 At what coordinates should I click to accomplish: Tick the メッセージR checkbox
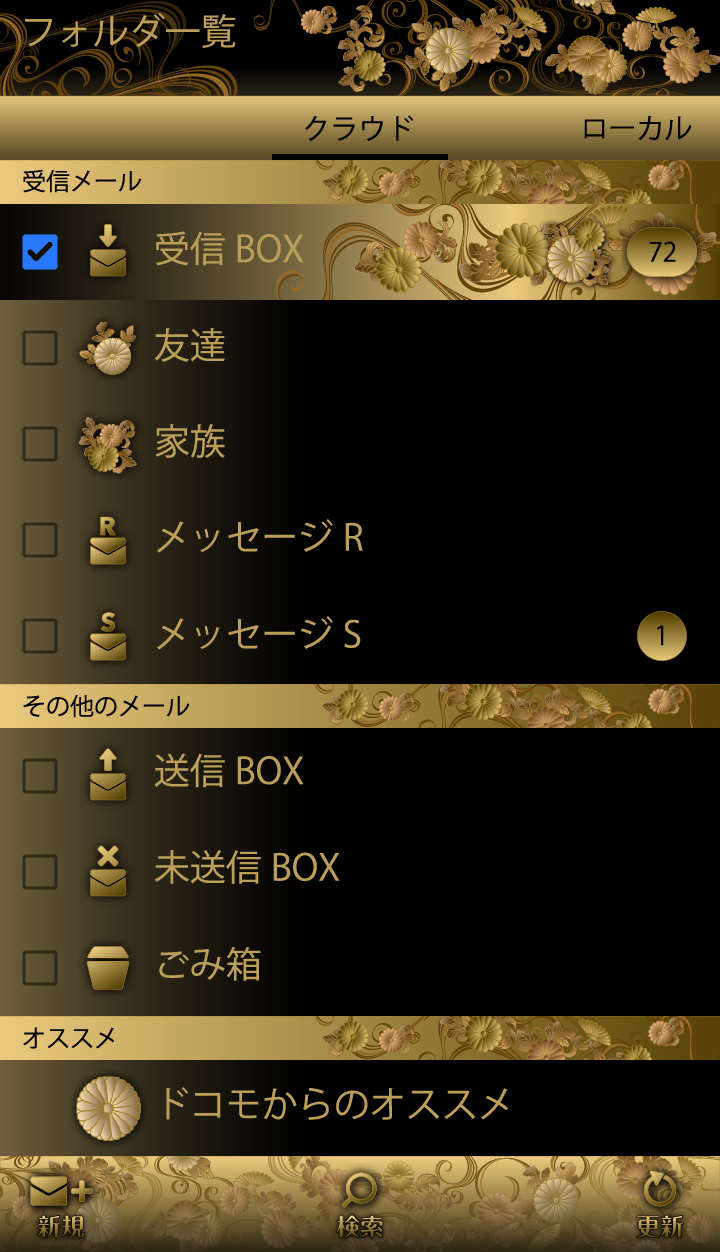pyautogui.click(x=40, y=540)
